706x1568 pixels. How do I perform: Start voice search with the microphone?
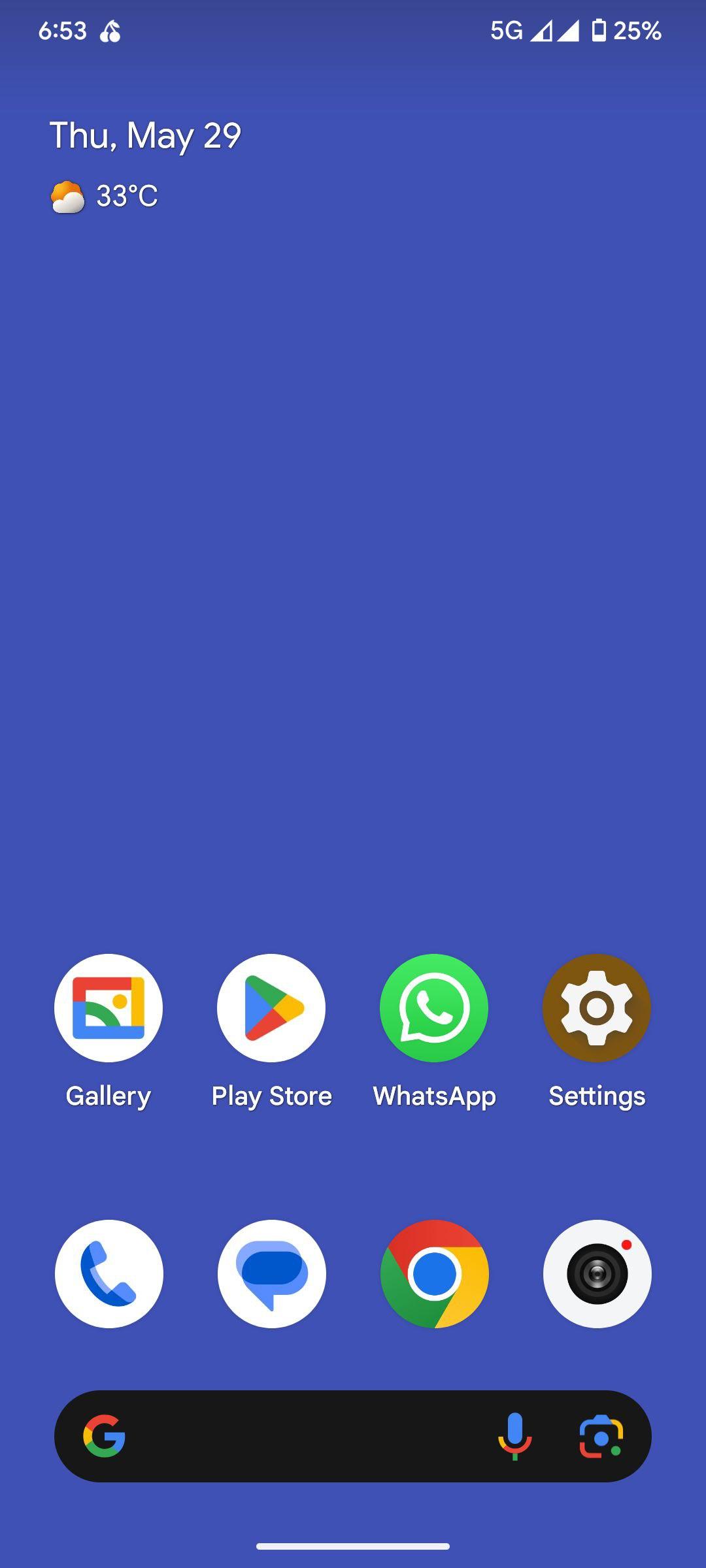(x=514, y=1436)
